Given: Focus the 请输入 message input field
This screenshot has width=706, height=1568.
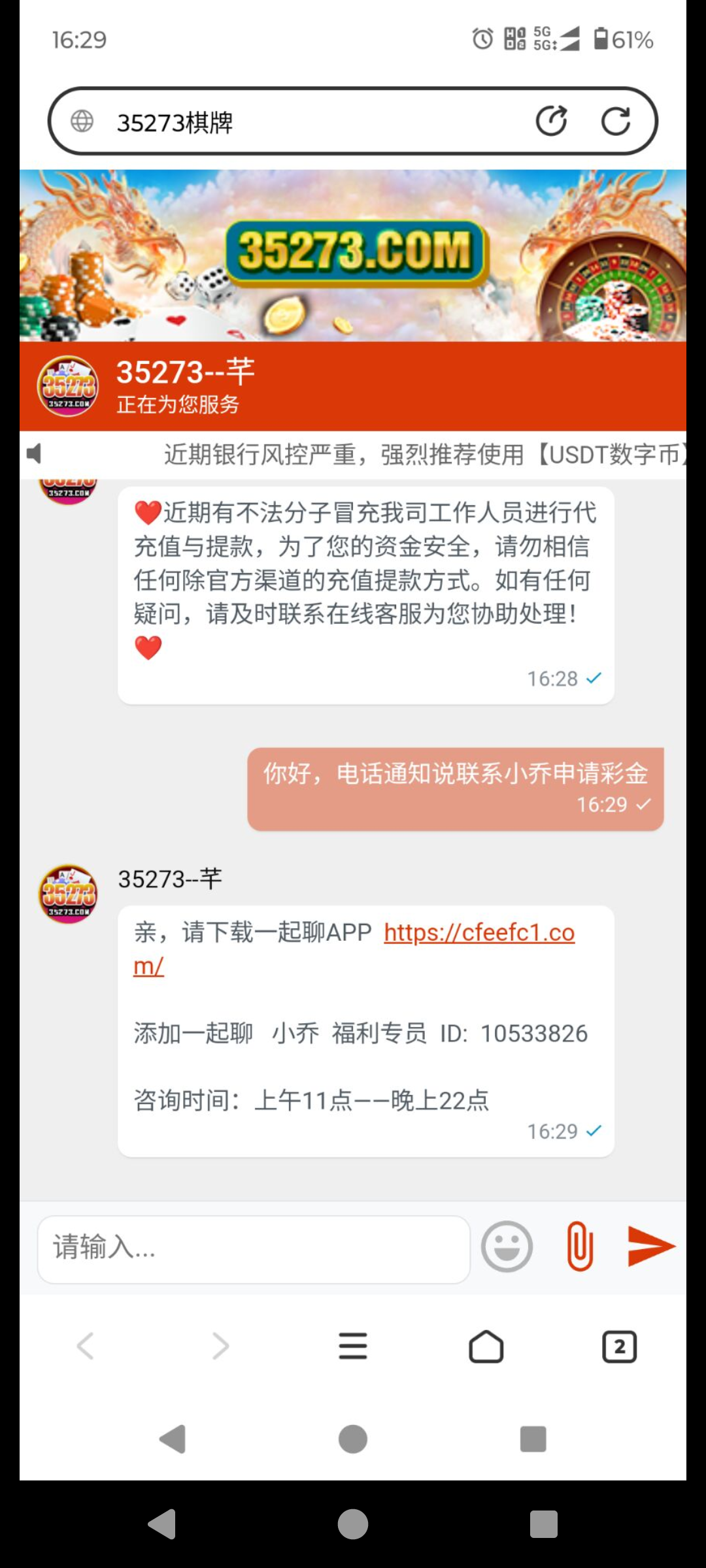Looking at the screenshot, I should (254, 1249).
